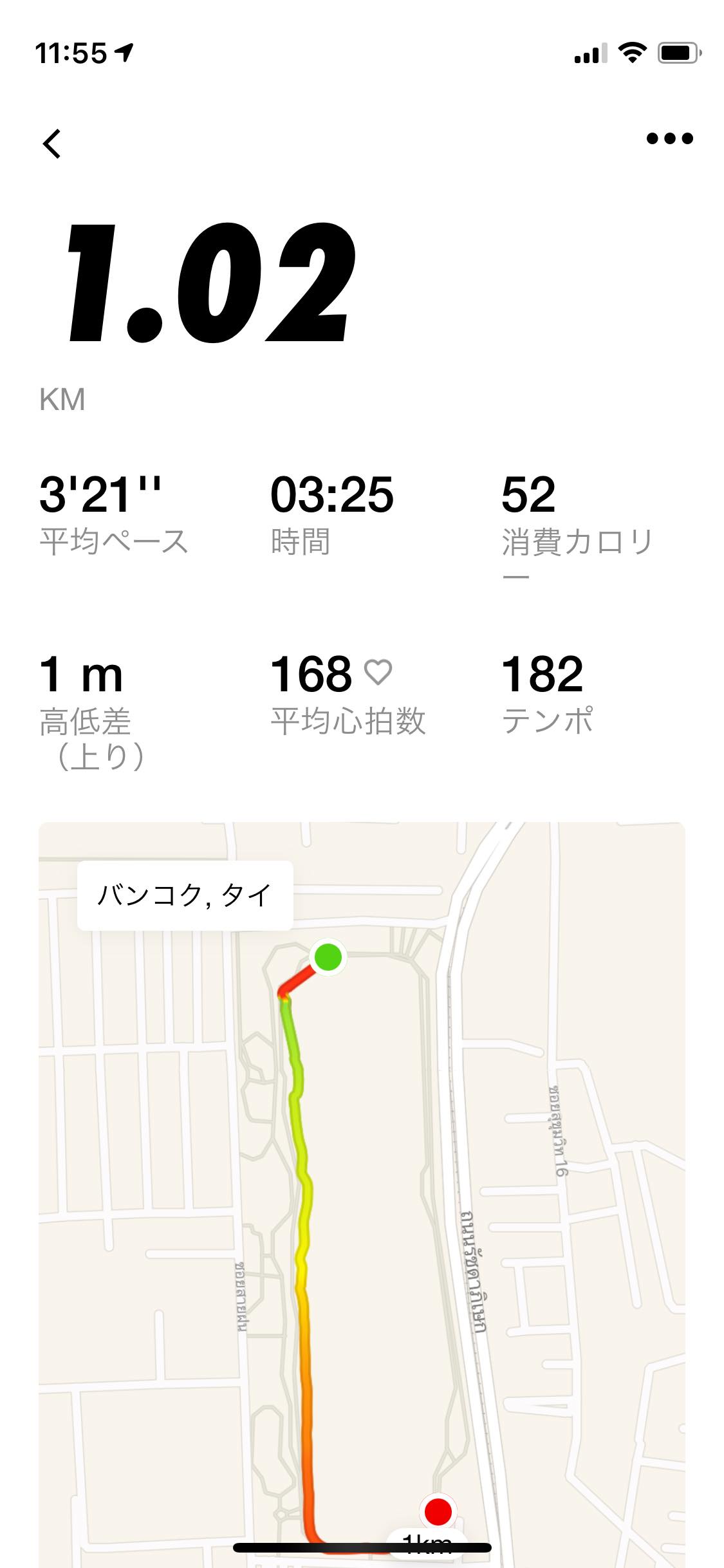Open the Bangkok run route map

tap(362, 1191)
